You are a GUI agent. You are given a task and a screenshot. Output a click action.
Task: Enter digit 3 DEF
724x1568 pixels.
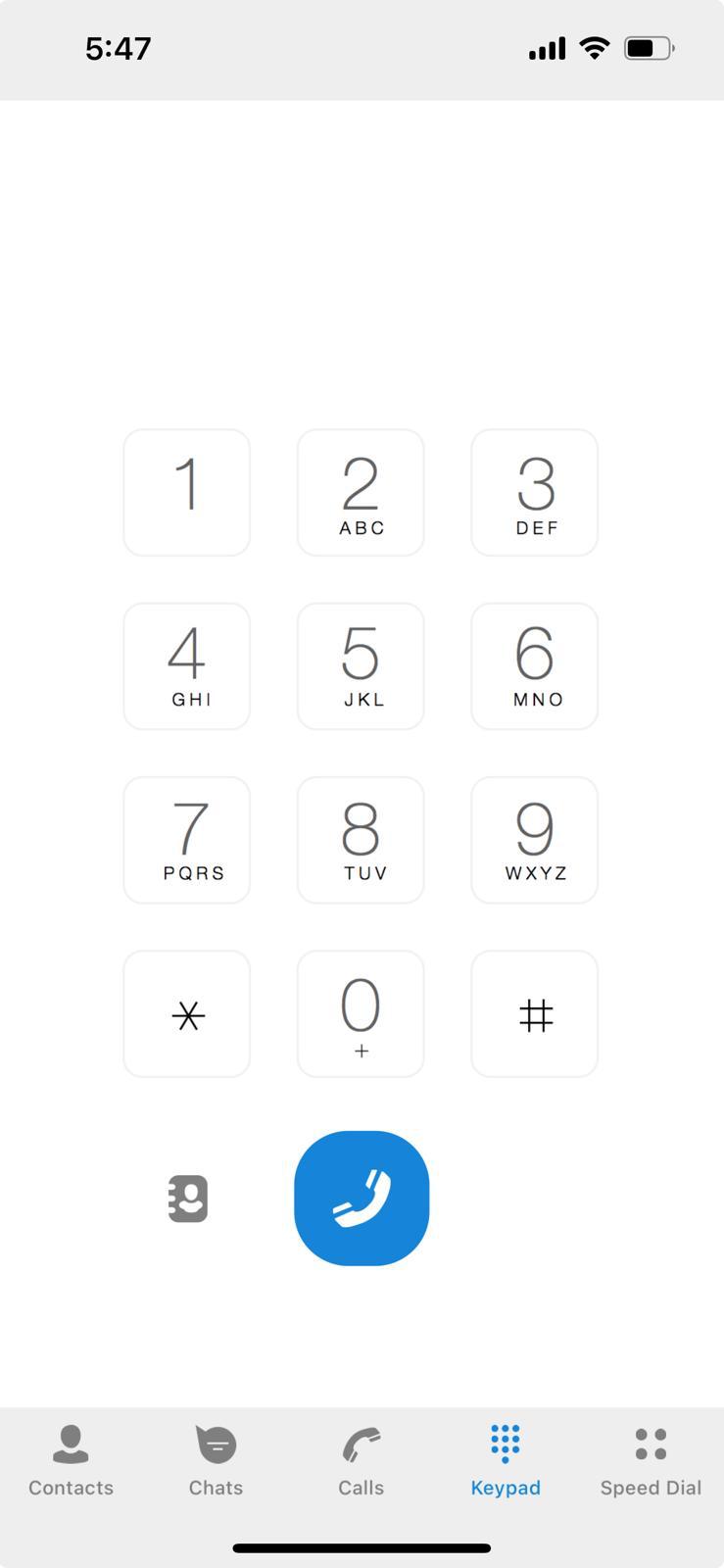pyautogui.click(x=535, y=492)
